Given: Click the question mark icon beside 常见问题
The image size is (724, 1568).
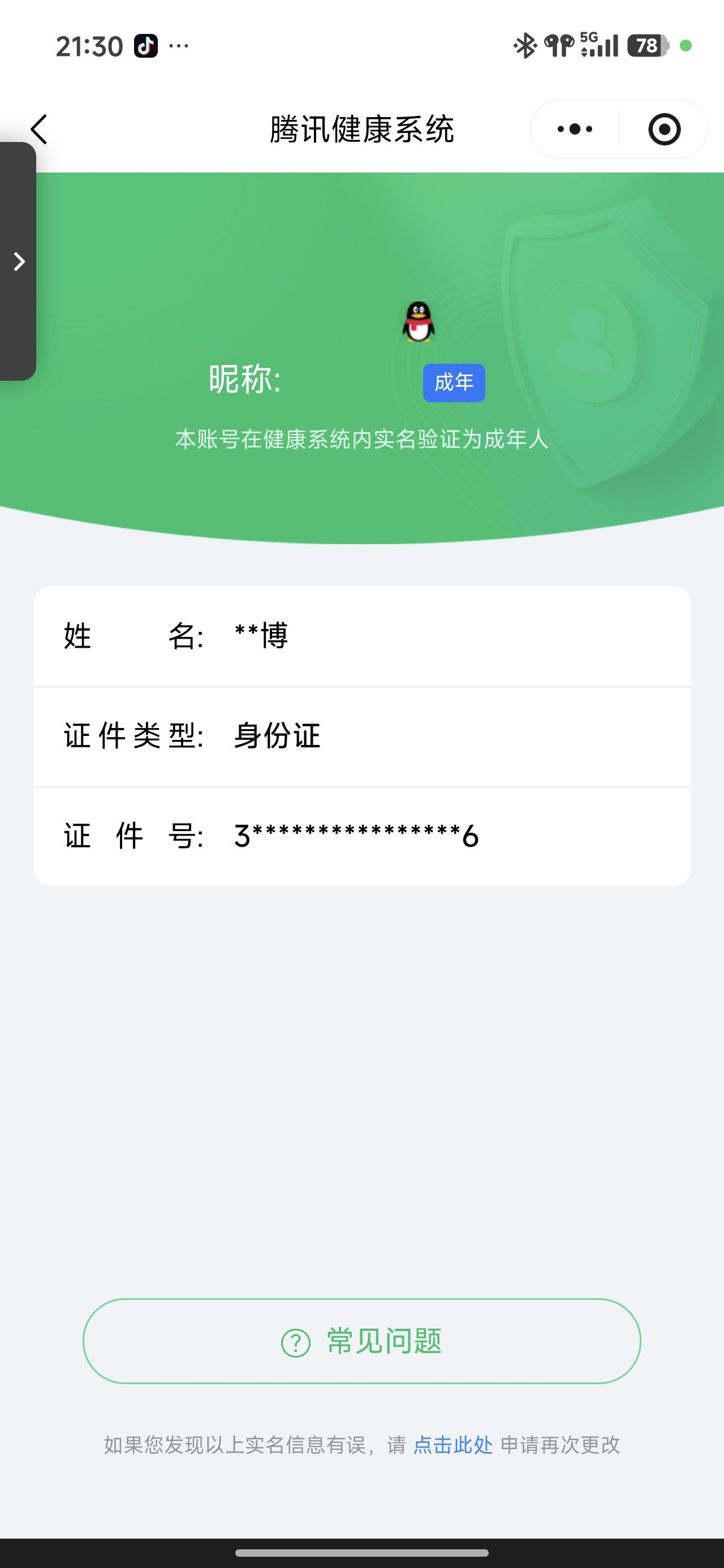Looking at the screenshot, I should pos(295,1341).
